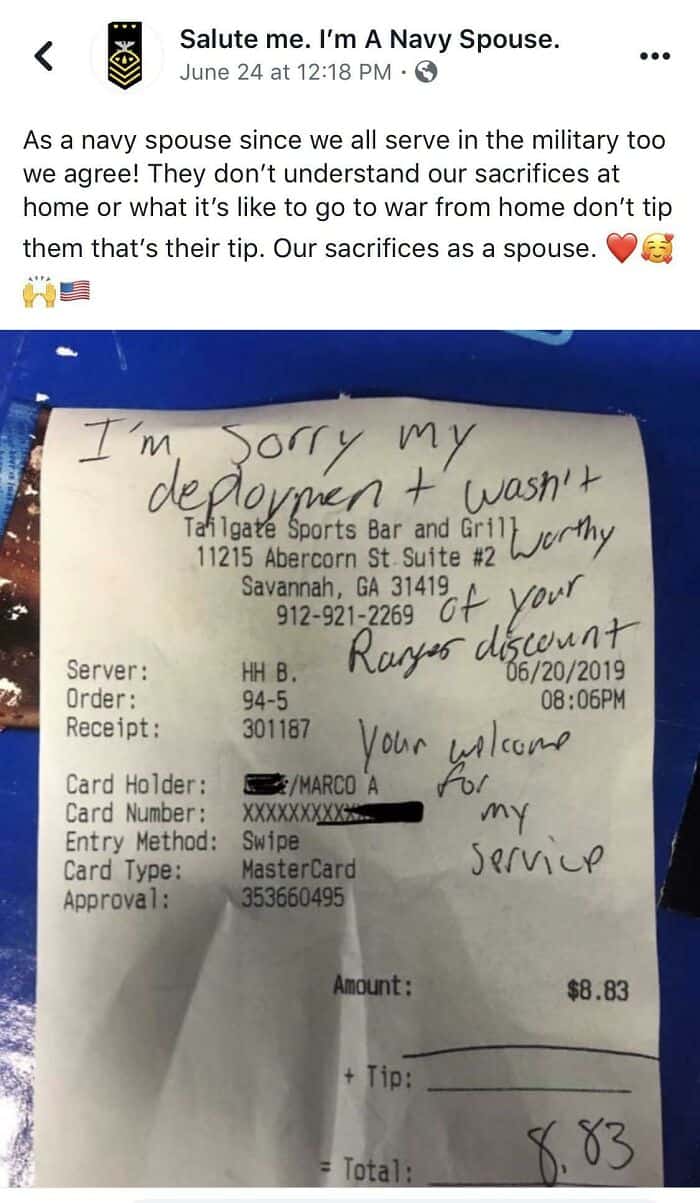The height and width of the screenshot is (1203, 700).
Task: Open the post's three-dot options menu
Action: (x=654, y=55)
